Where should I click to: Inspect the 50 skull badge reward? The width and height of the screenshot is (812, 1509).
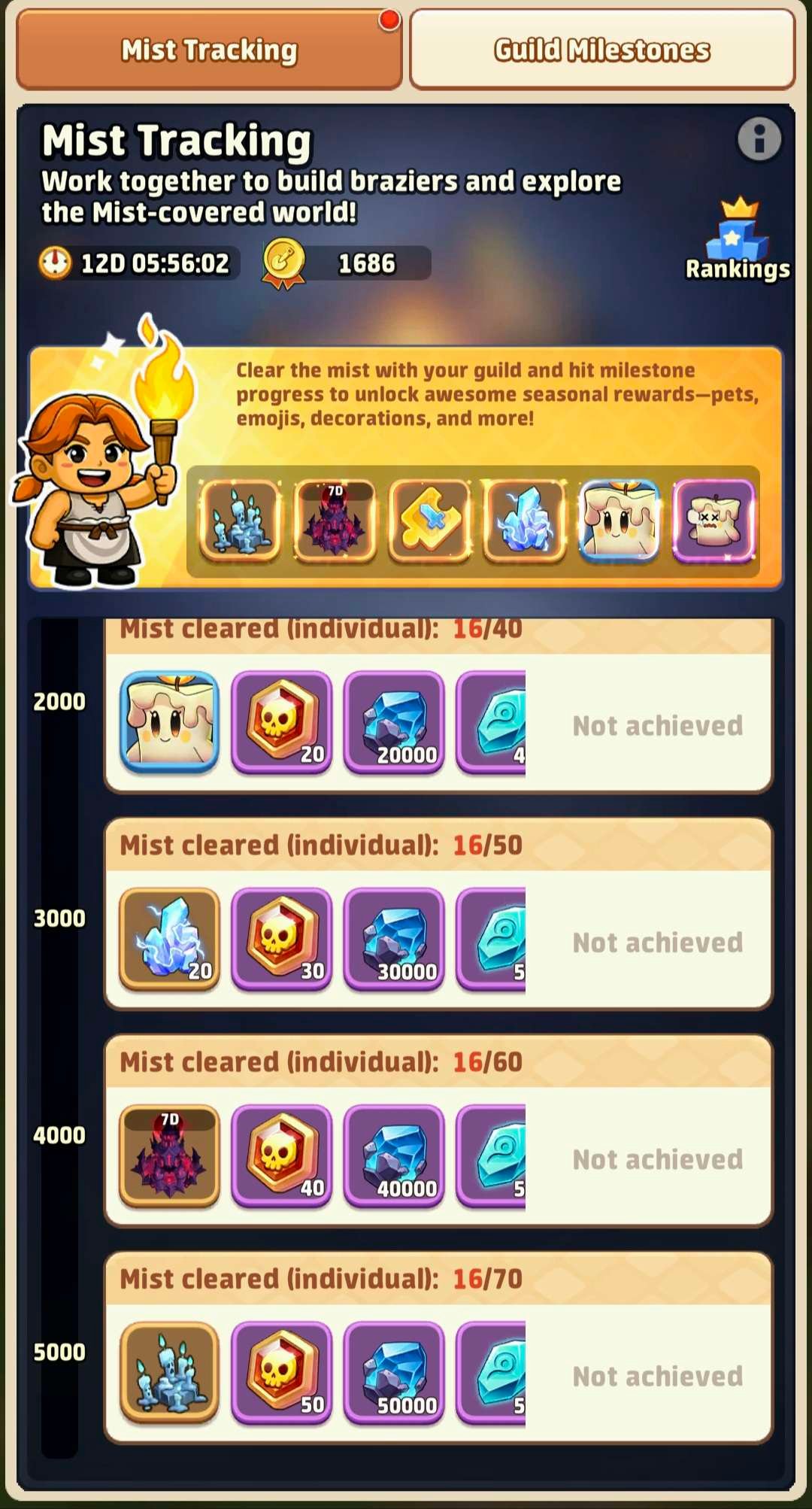click(x=282, y=1373)
